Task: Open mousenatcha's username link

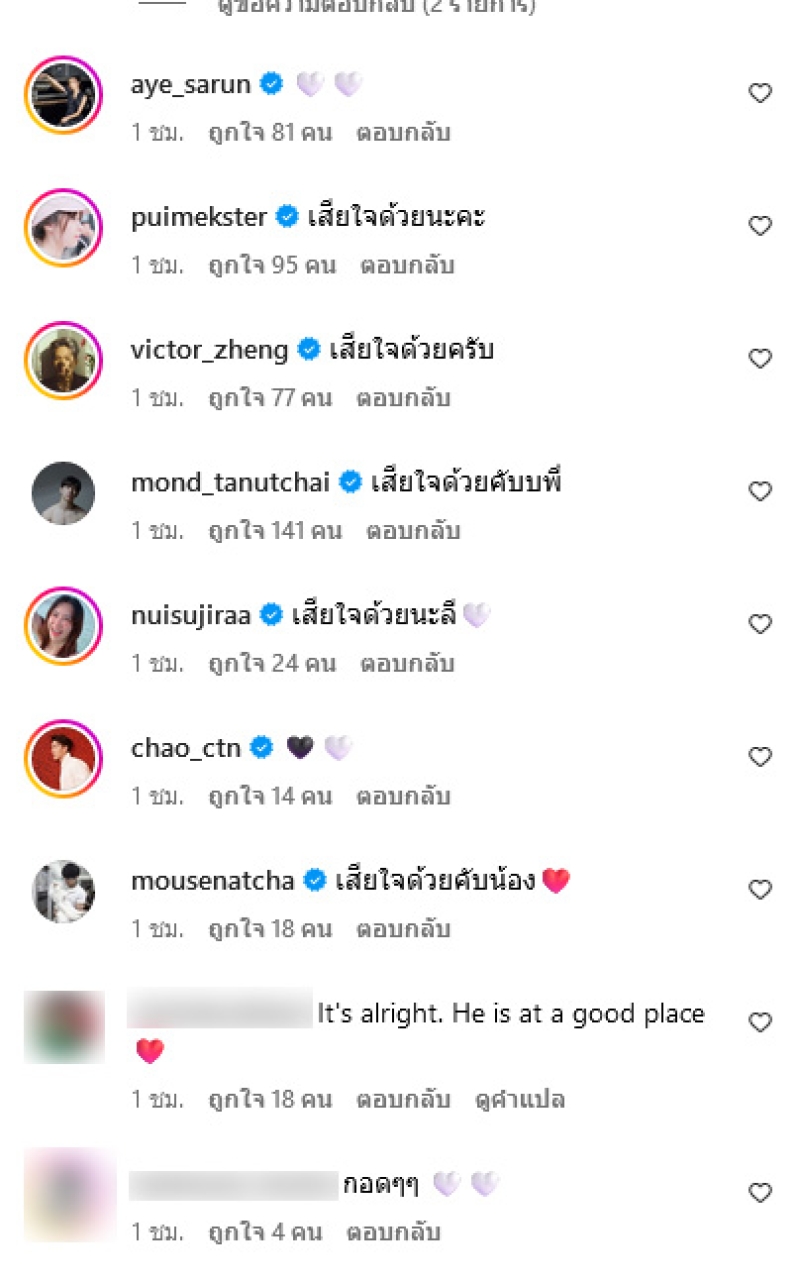Action: click(212, 881)
